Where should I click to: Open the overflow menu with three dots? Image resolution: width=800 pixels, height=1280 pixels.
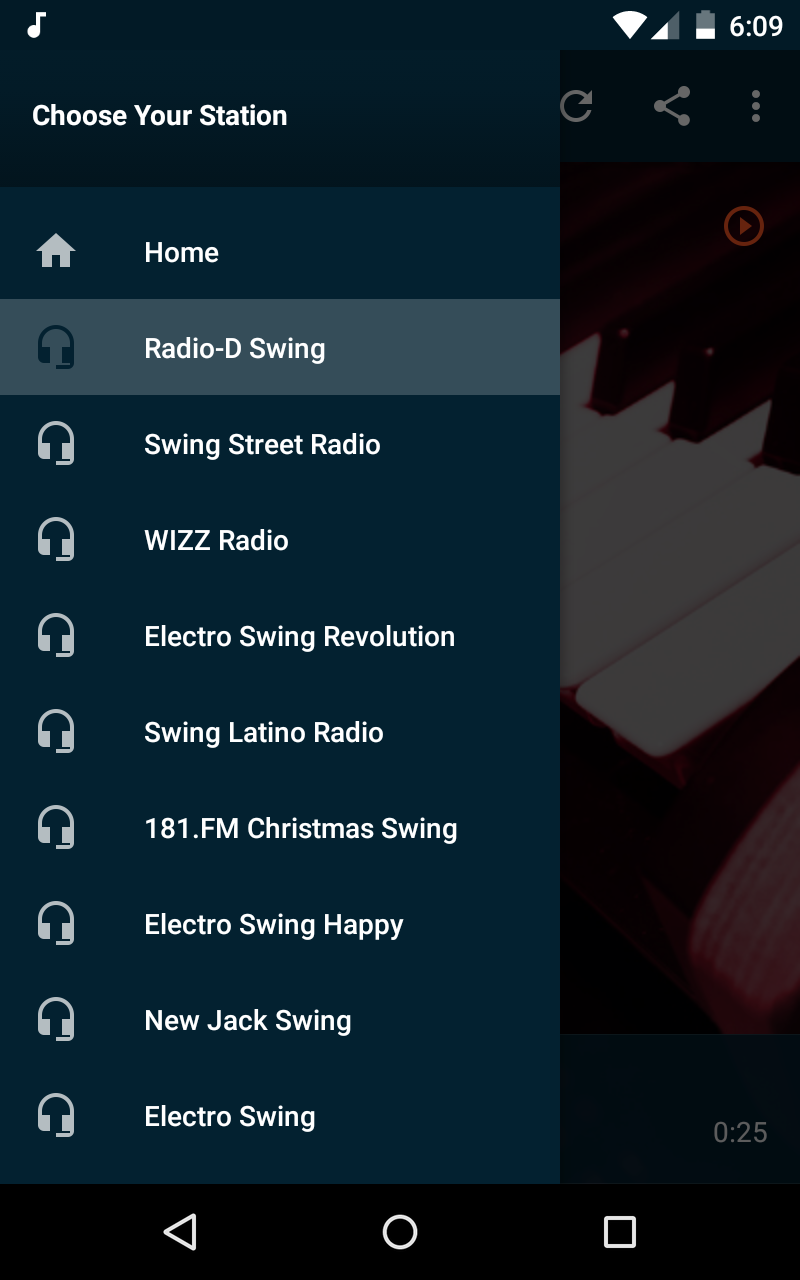click(x=756, y=107)
